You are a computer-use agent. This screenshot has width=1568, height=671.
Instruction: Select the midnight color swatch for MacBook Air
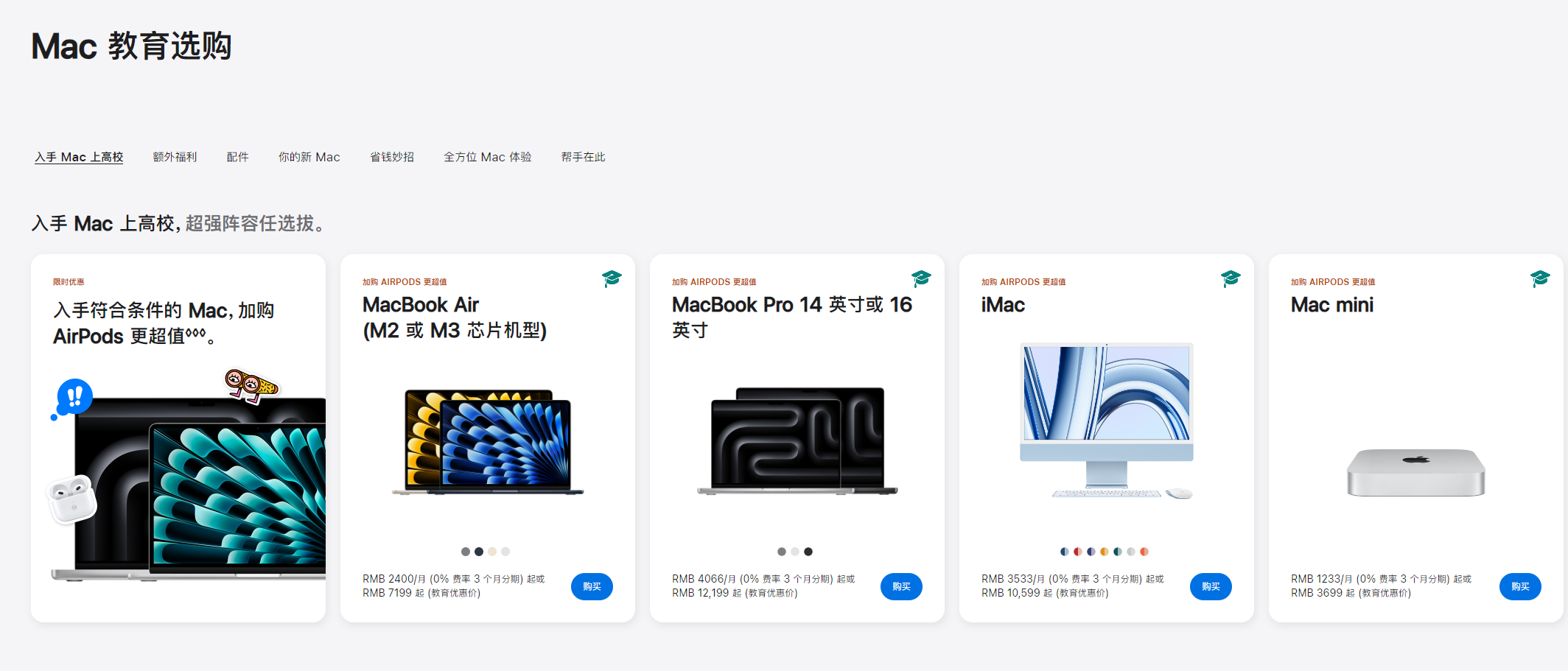coord(479,552)
